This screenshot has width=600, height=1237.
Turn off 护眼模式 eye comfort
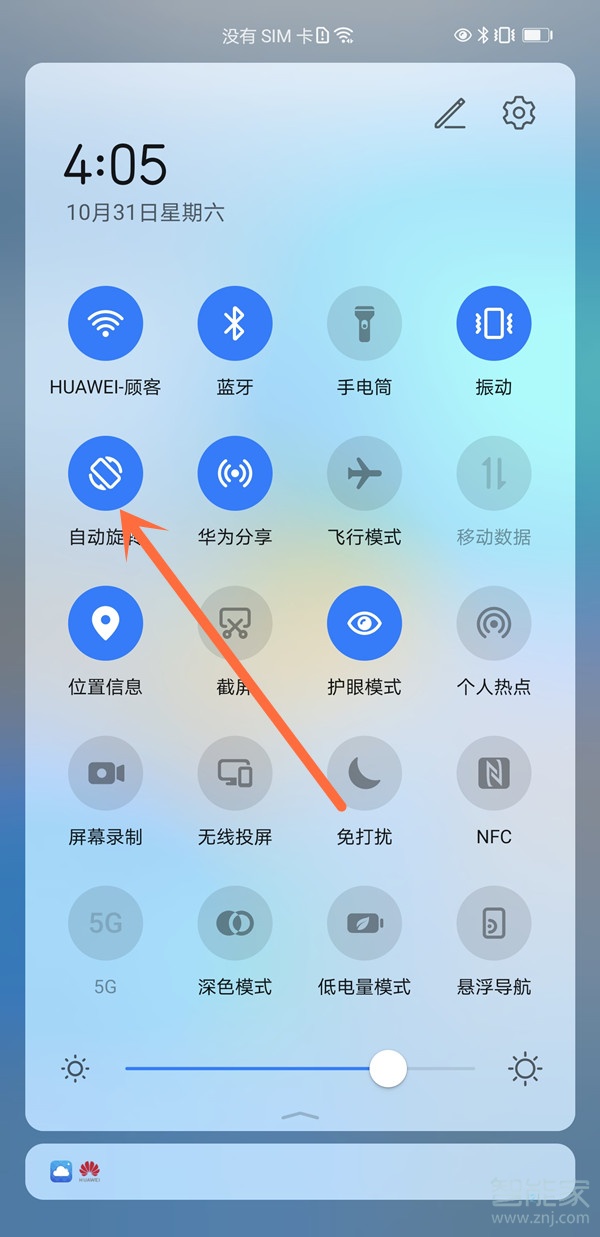click(364, 623)
